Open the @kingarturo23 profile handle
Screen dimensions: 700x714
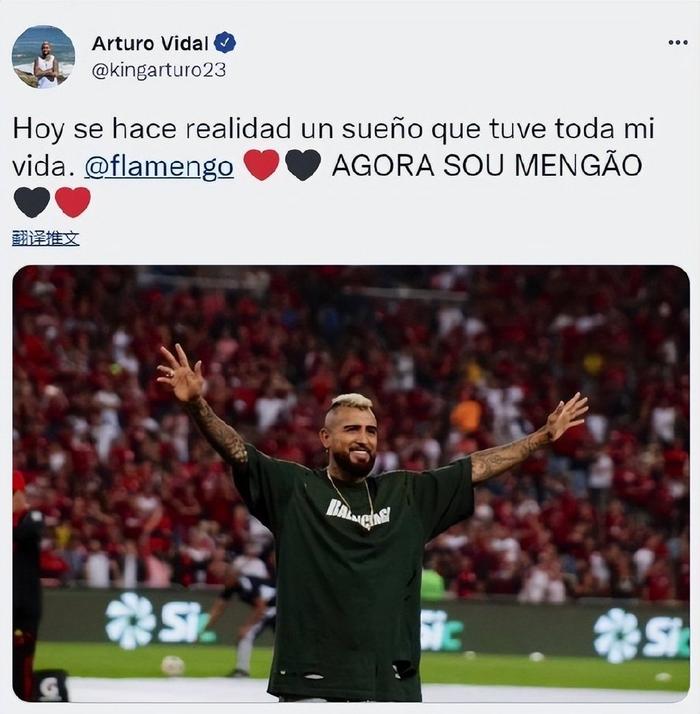(x=159, y=70)
